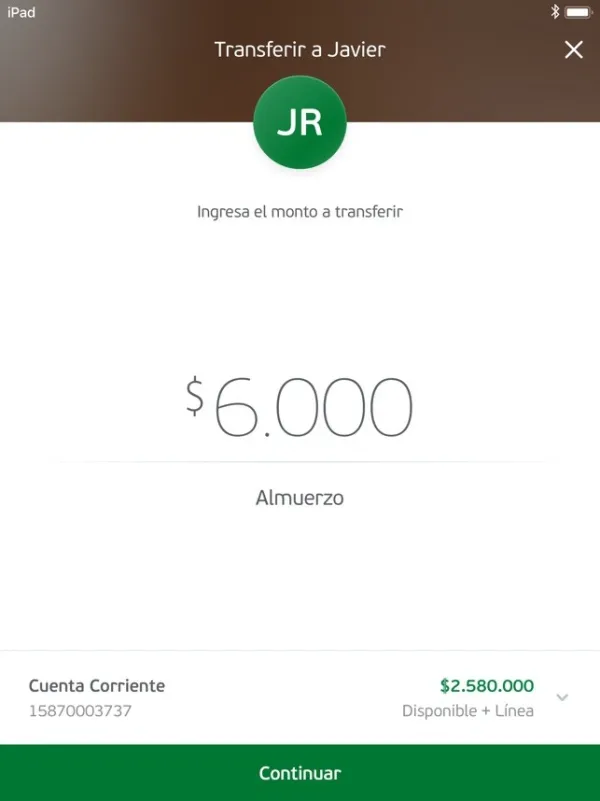600x801 pixels.
Task: Expand the Cuenta Corriente account selector
Action: point(562,697)
